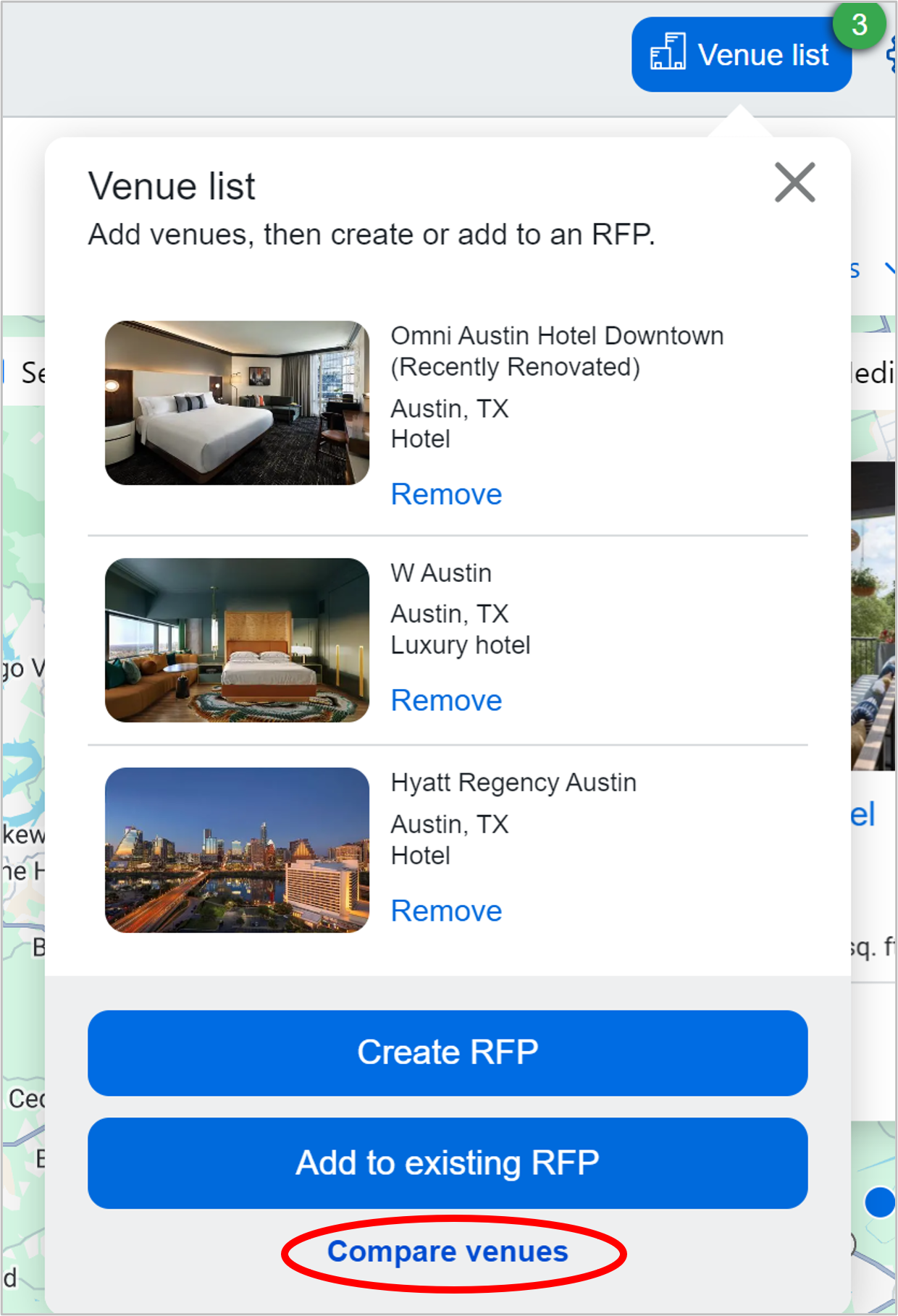Remove W Austin from the venue list
This screenshot has height=1316, width=898.
click(x=446, y=701)
